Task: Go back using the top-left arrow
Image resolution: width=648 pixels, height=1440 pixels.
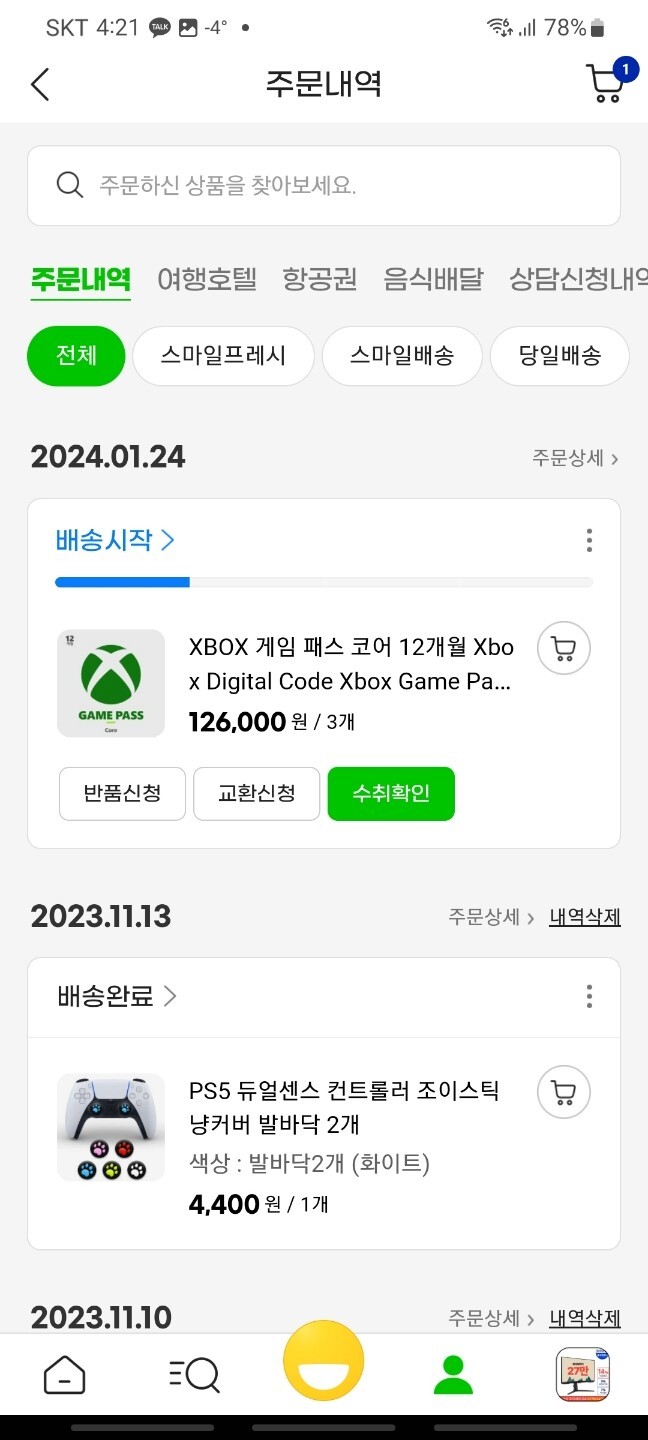Action: pyautogui.click(x=40, y=84)
